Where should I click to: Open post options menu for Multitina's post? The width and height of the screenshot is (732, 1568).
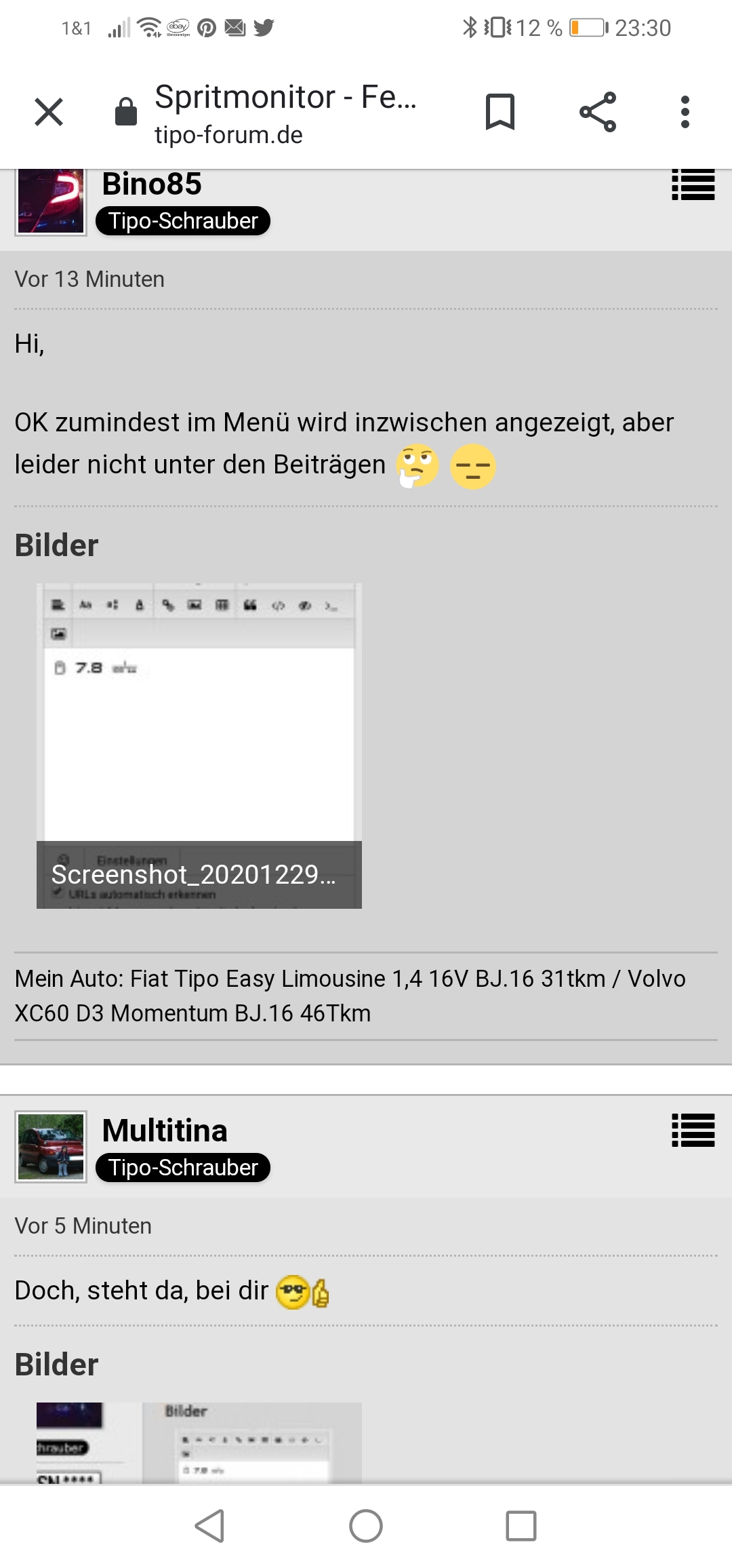(693, 1131)
